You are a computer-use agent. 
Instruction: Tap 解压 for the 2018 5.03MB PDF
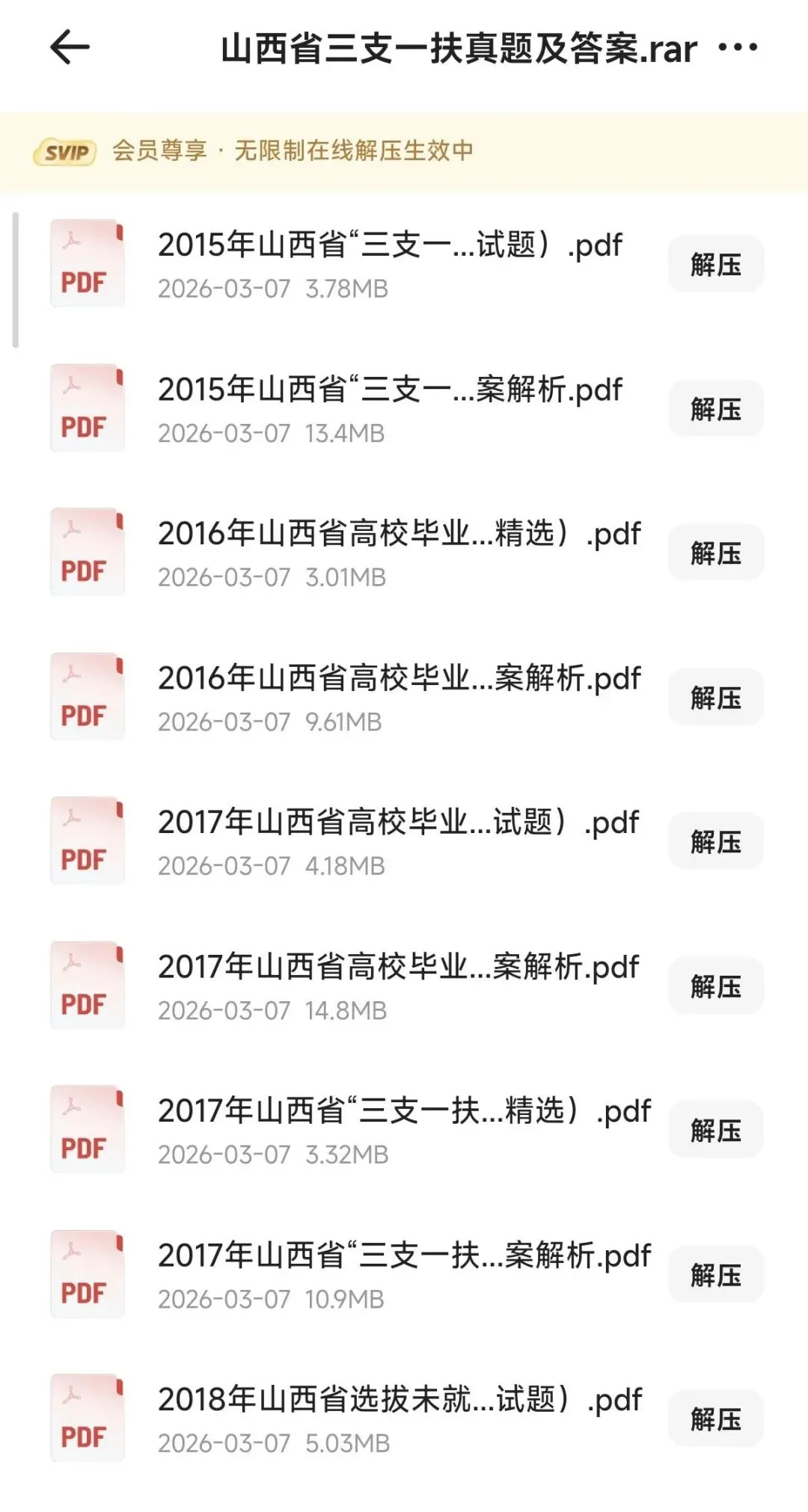click(x=715, y=1419)
